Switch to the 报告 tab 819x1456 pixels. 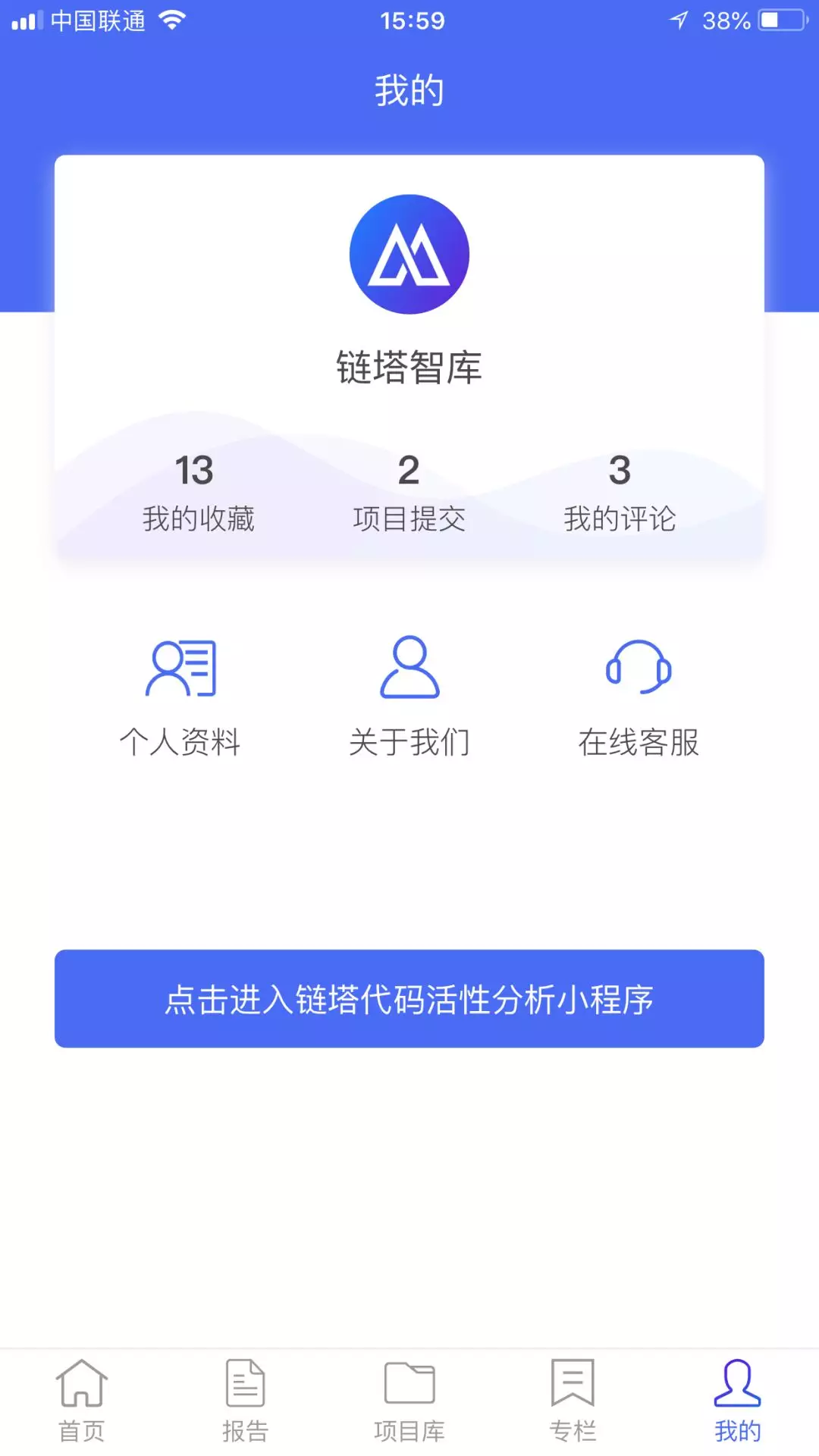[246, 1401]
